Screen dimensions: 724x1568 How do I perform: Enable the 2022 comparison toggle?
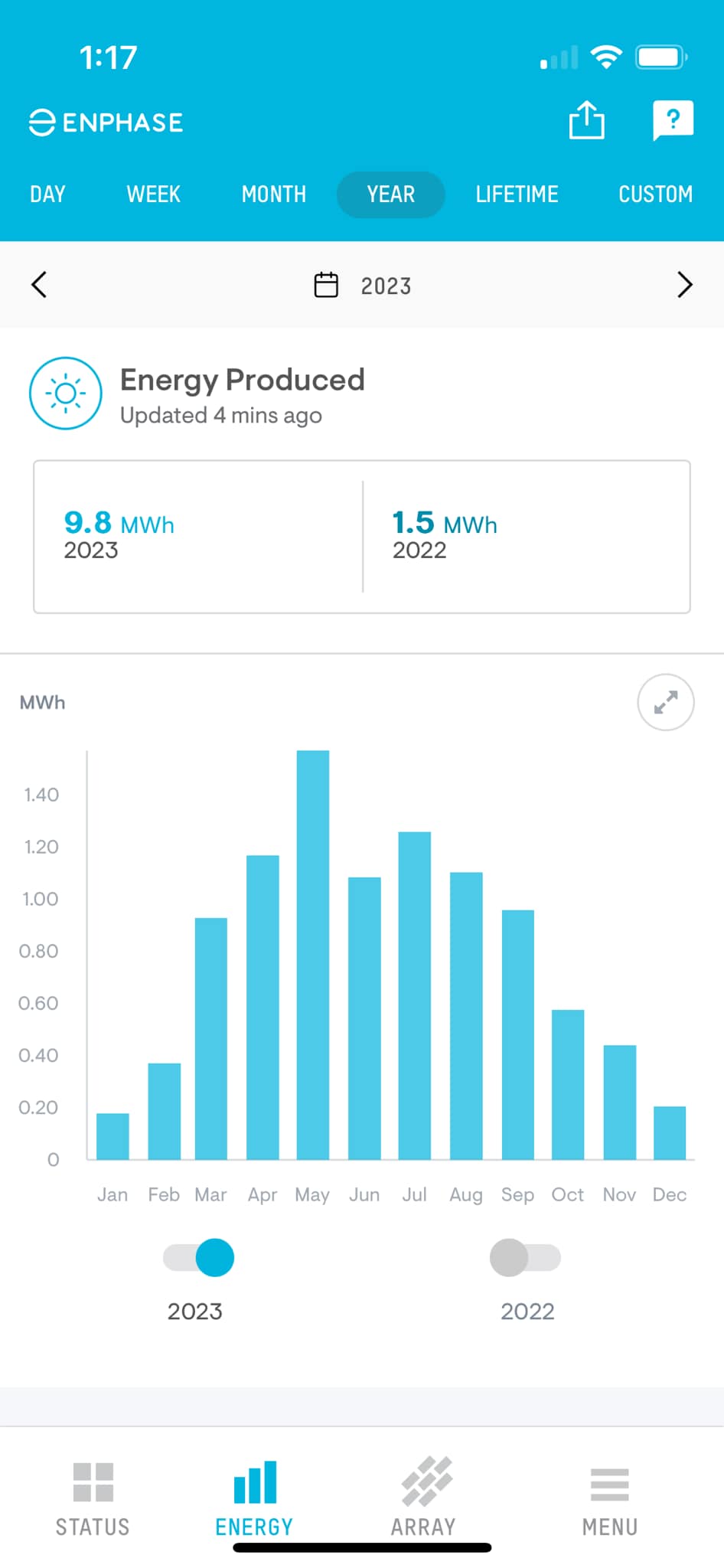click(x=525, y=1258)
